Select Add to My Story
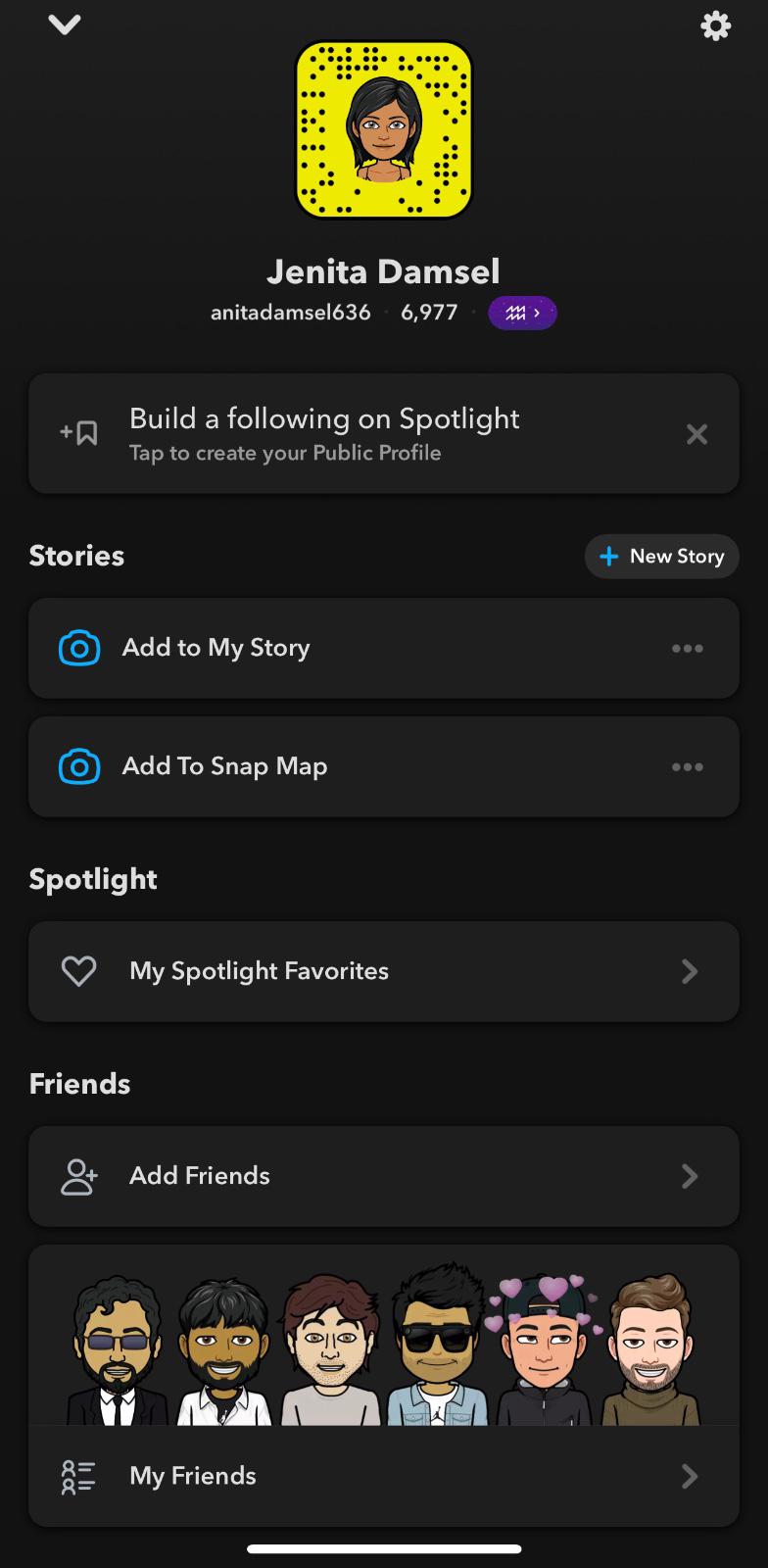Image resolution: width=768 pixels, height=1568 pixels. click(x=216, y=648)
